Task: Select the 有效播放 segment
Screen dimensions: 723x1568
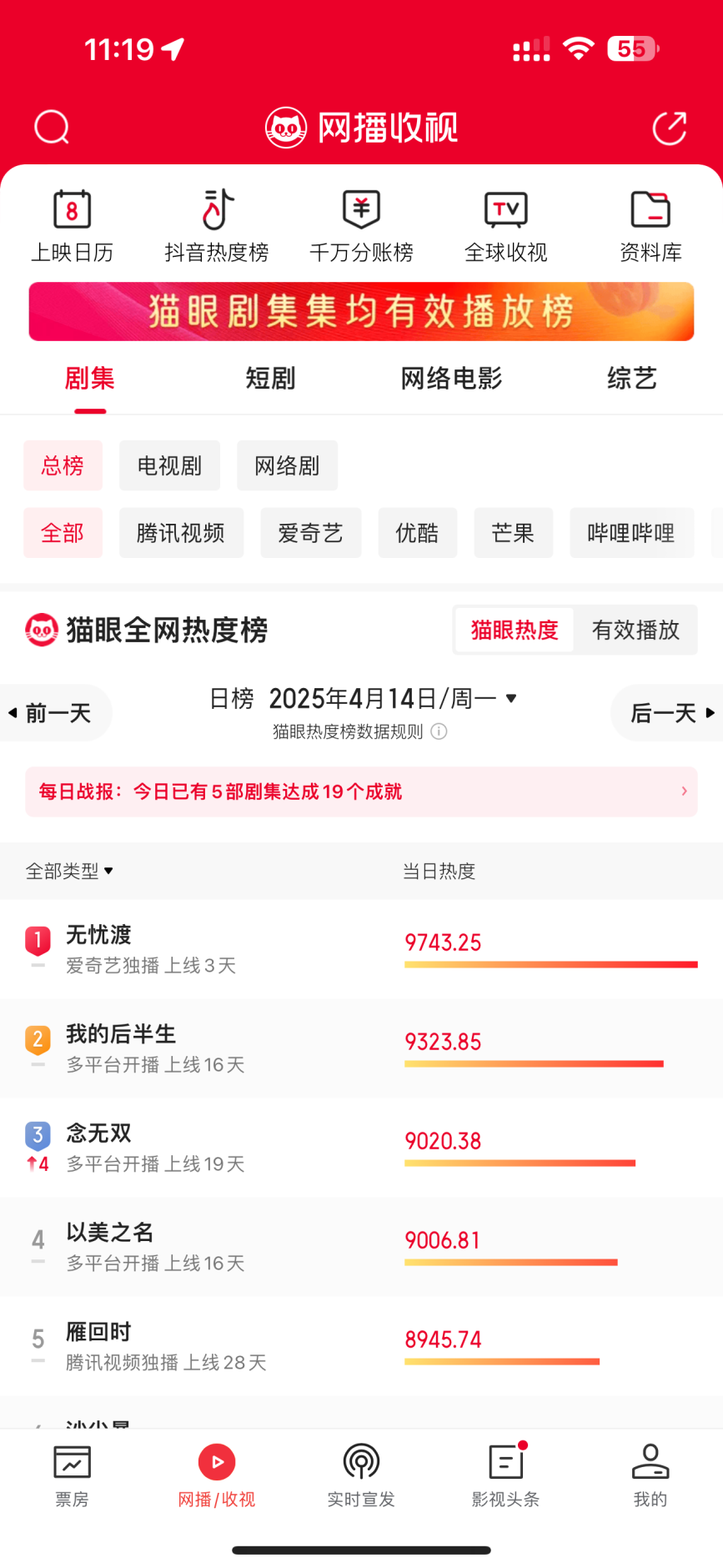Action: (635, 630)
